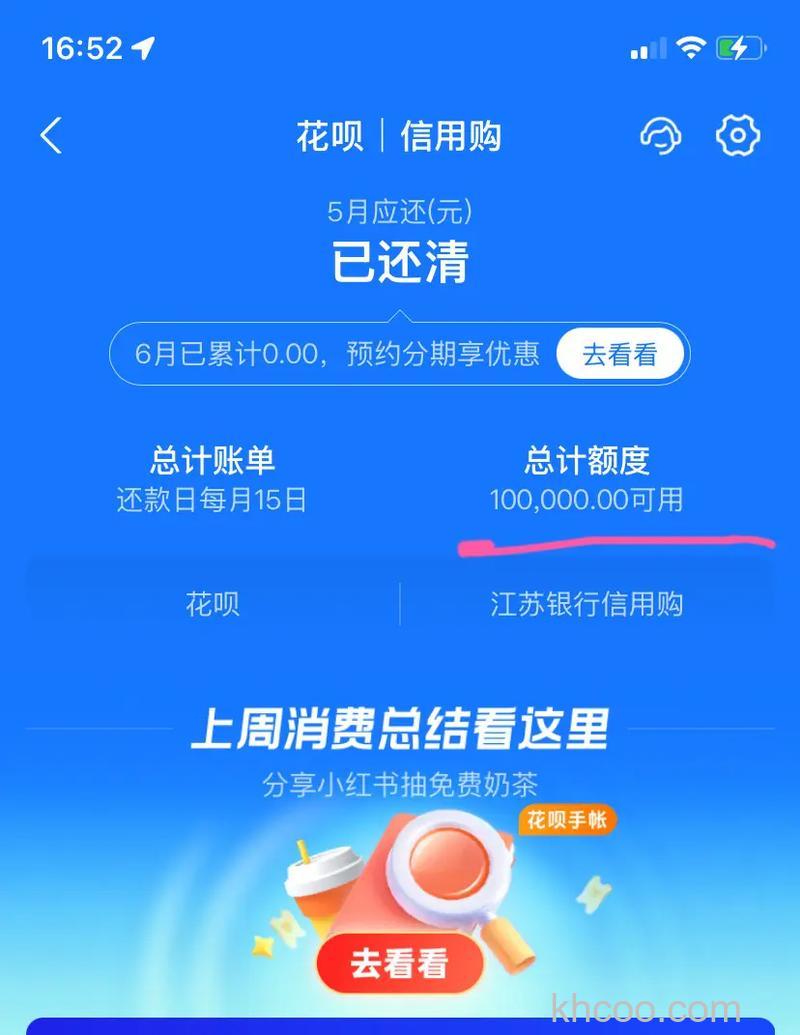Open customer service via the headset icon
This screenshot has width=800, height=1035.
click(x=661, y=136)
